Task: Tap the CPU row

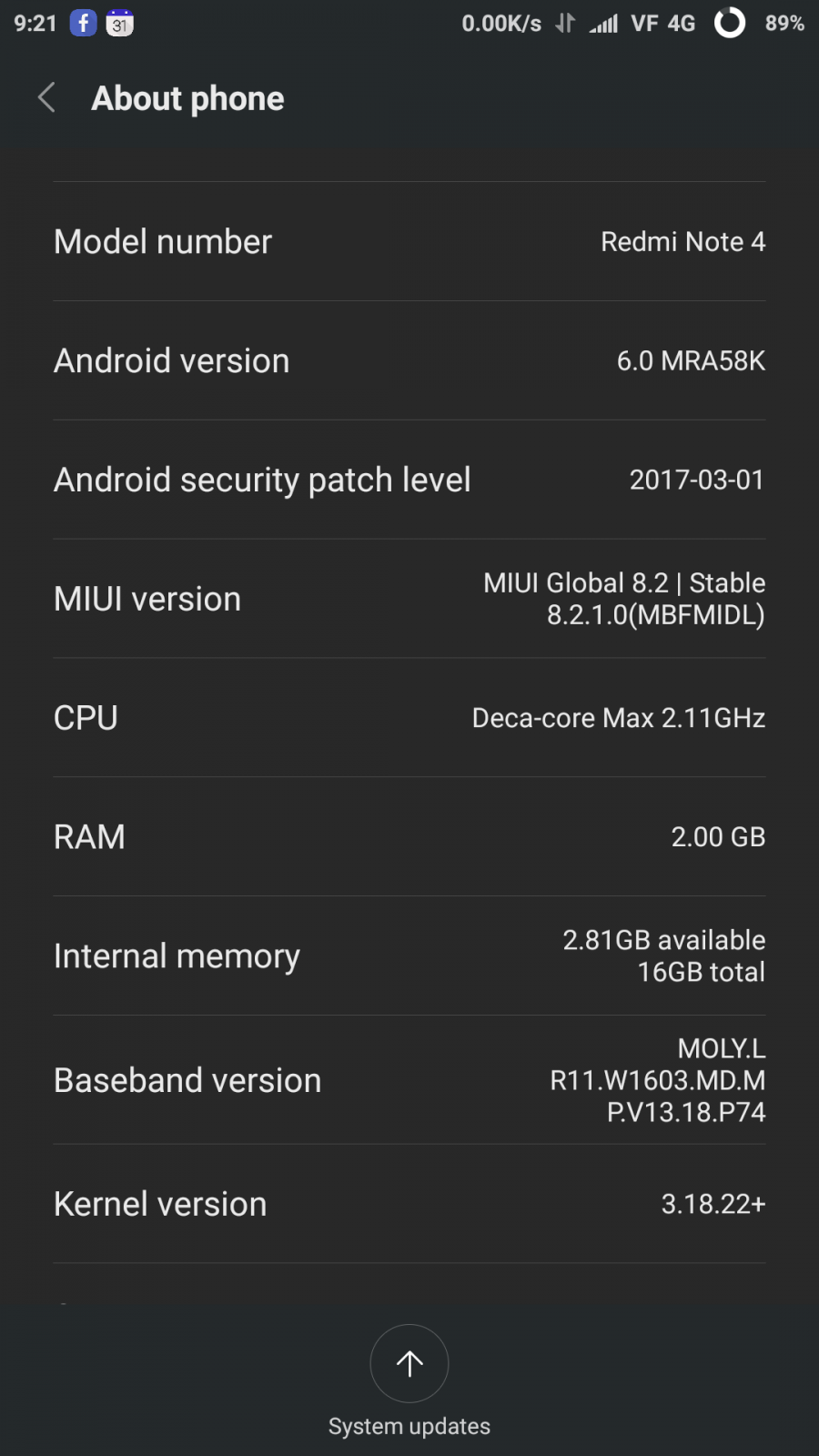Action: point(409,718)
